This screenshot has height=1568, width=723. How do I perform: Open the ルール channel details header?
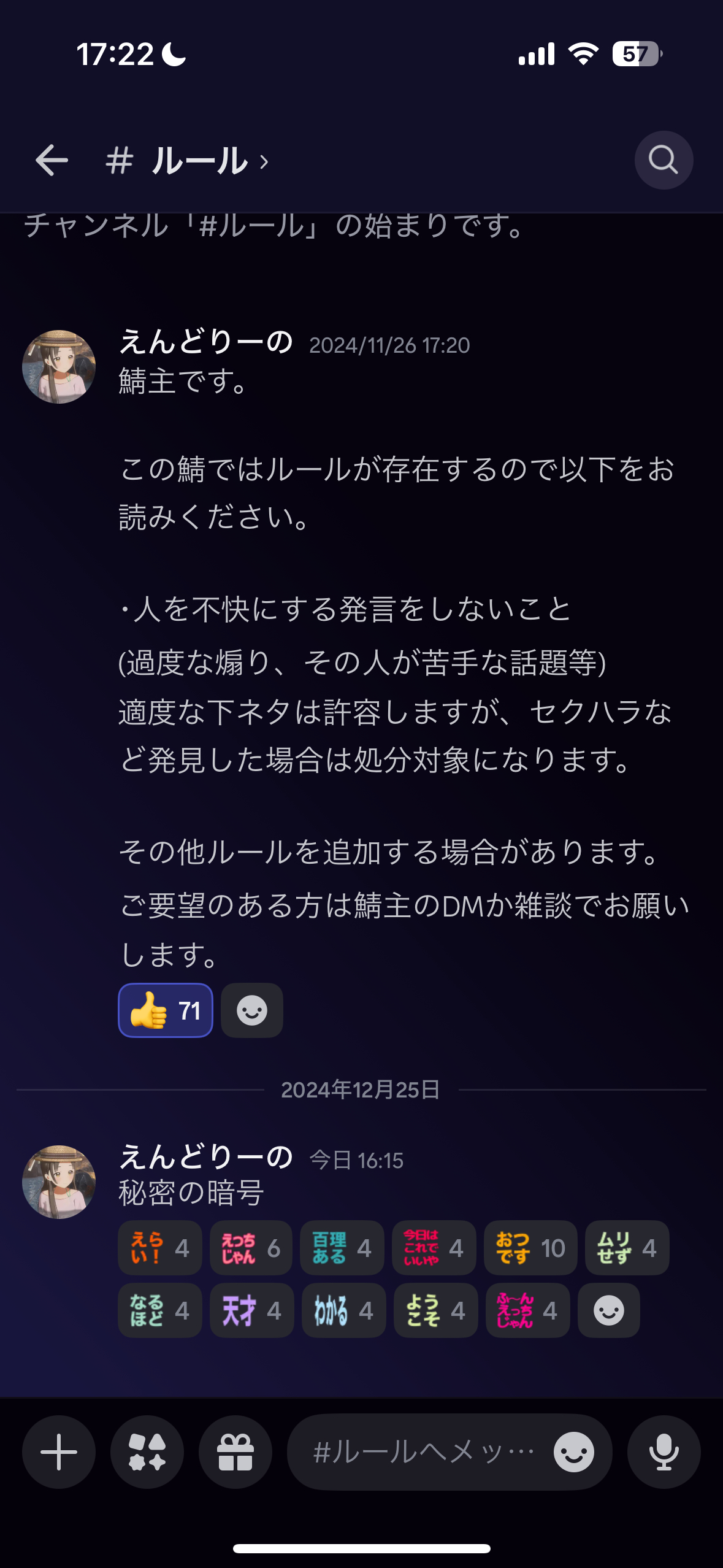pyautogui.click(x=187, y=161)
